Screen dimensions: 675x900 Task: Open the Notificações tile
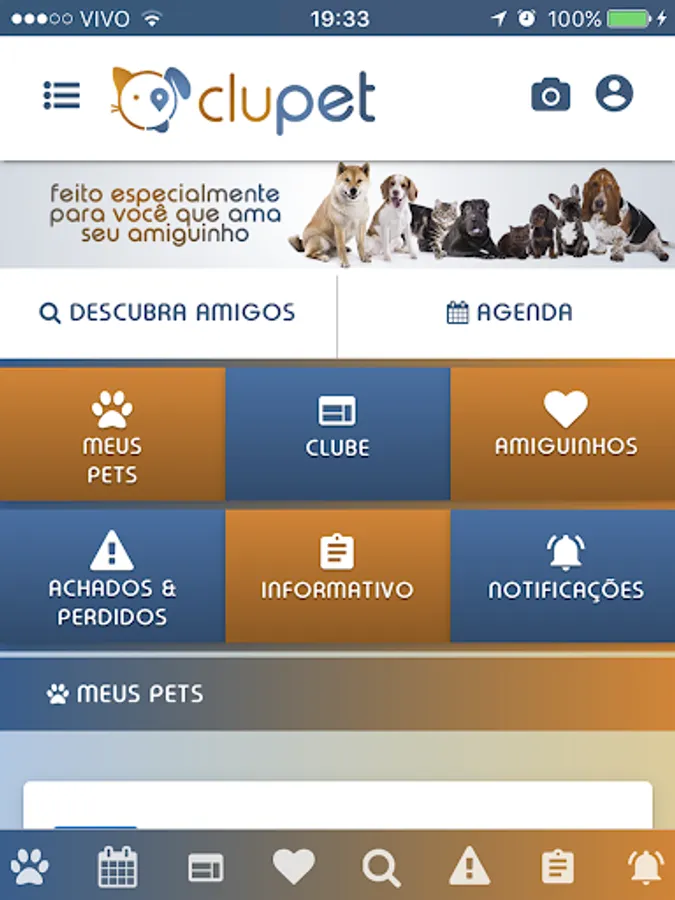point(563,576)
